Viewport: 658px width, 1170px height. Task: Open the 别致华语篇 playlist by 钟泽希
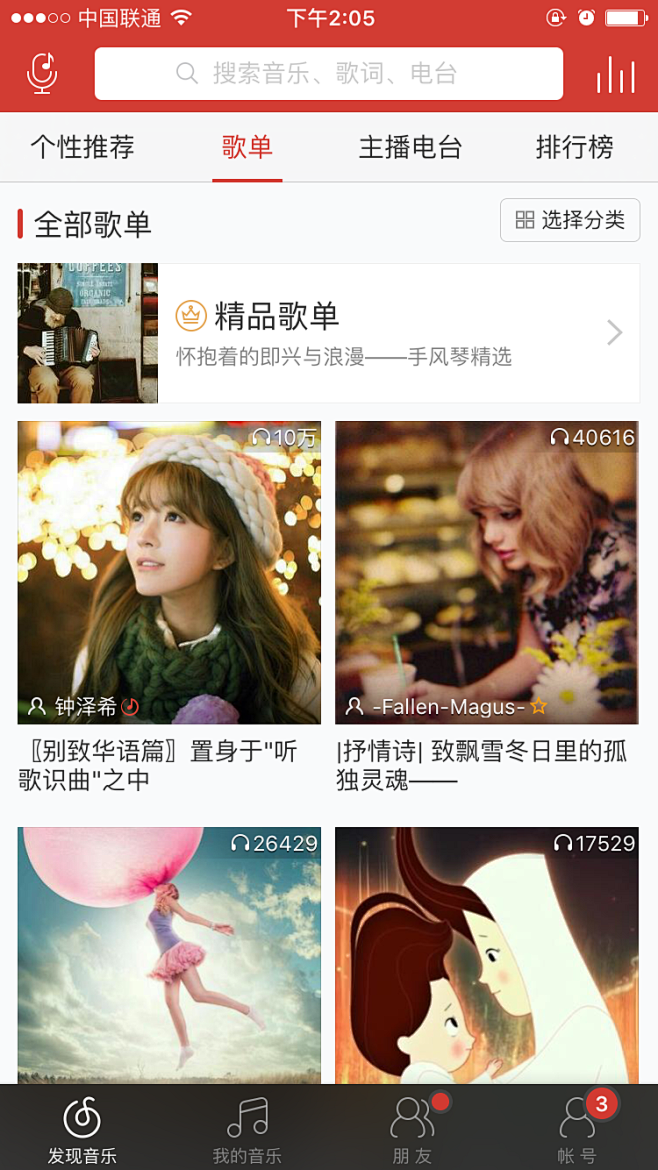pyautogui.click(x=169, y=573)
